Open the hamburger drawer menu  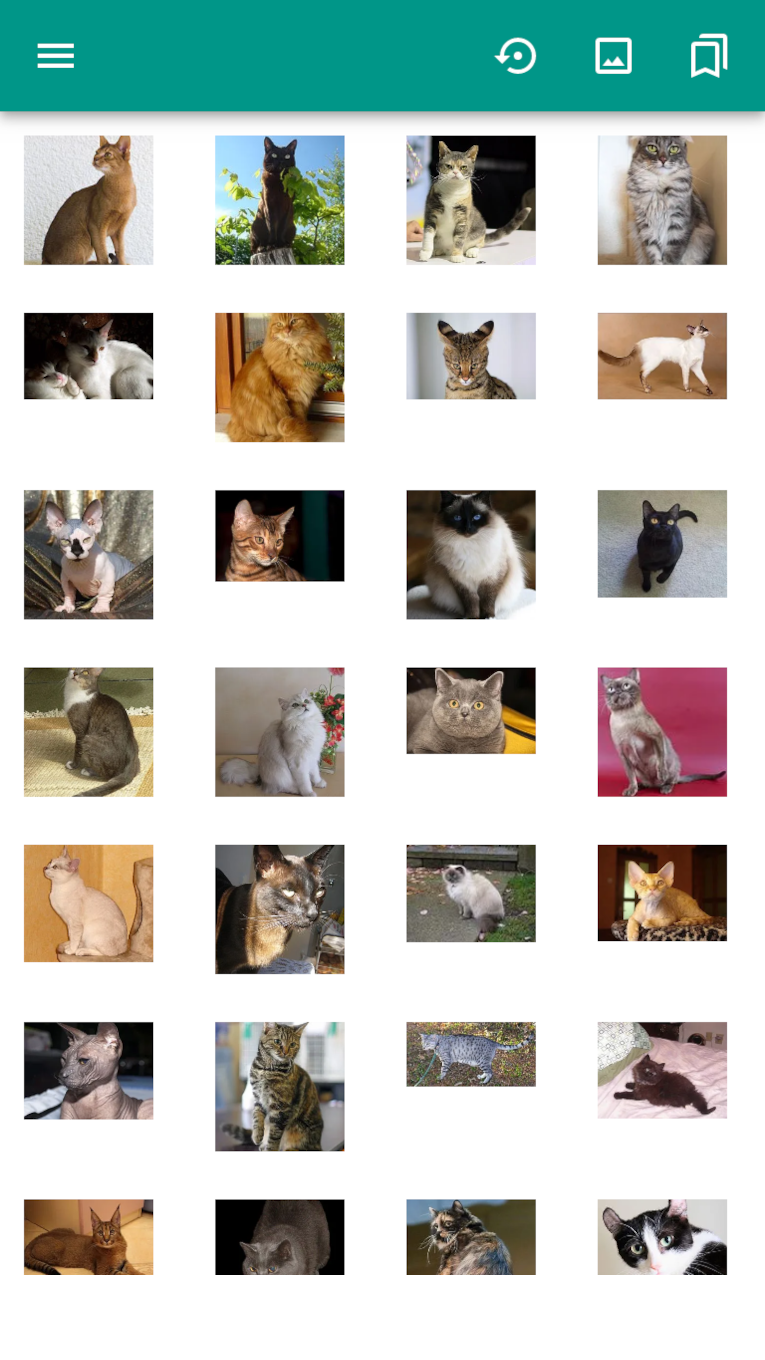tap(56, 56)
